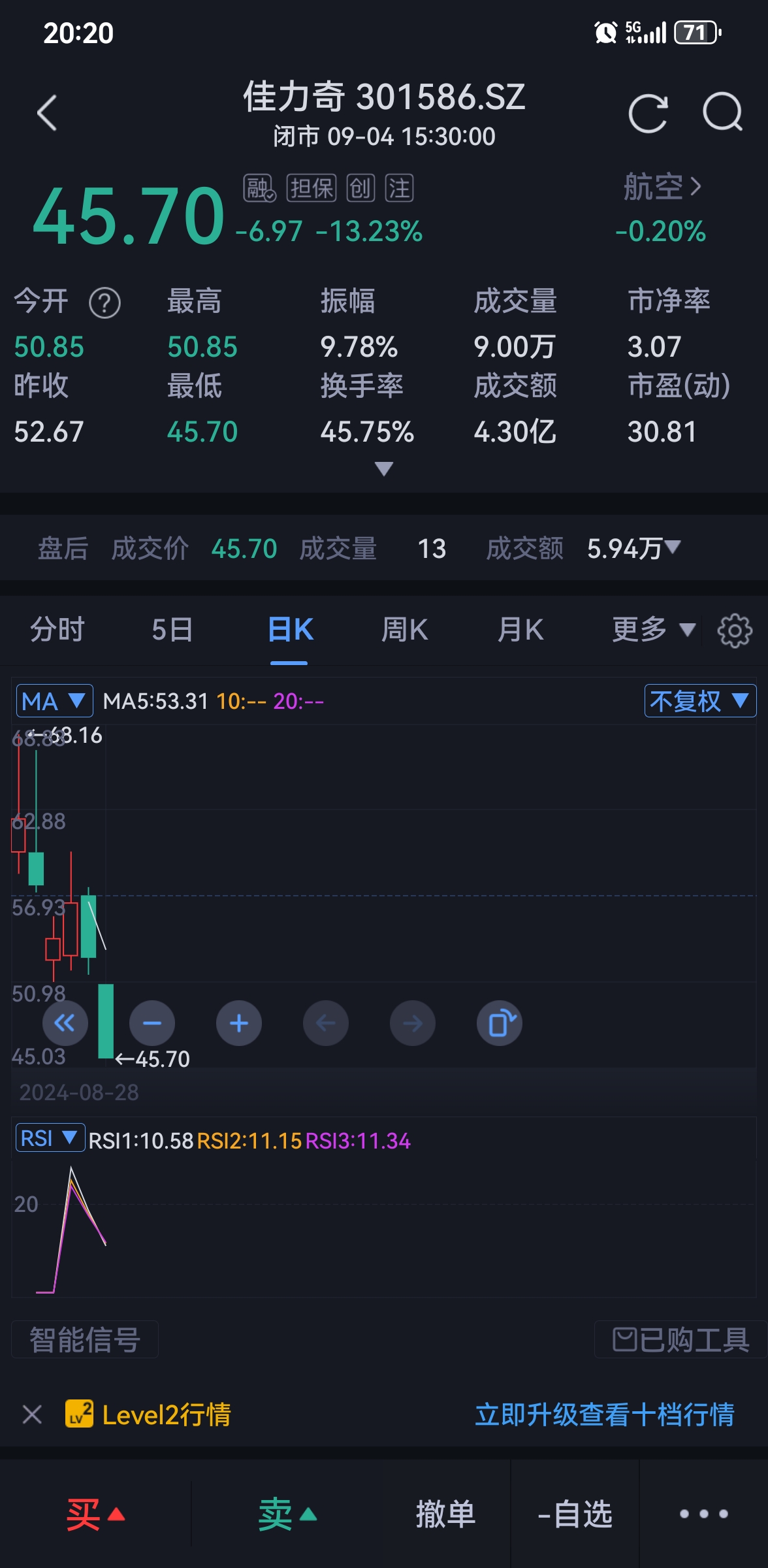Refresh the stock quote
Image resolution: width=768 pixels, height=1568 pixels.
(x=648, y=113)
